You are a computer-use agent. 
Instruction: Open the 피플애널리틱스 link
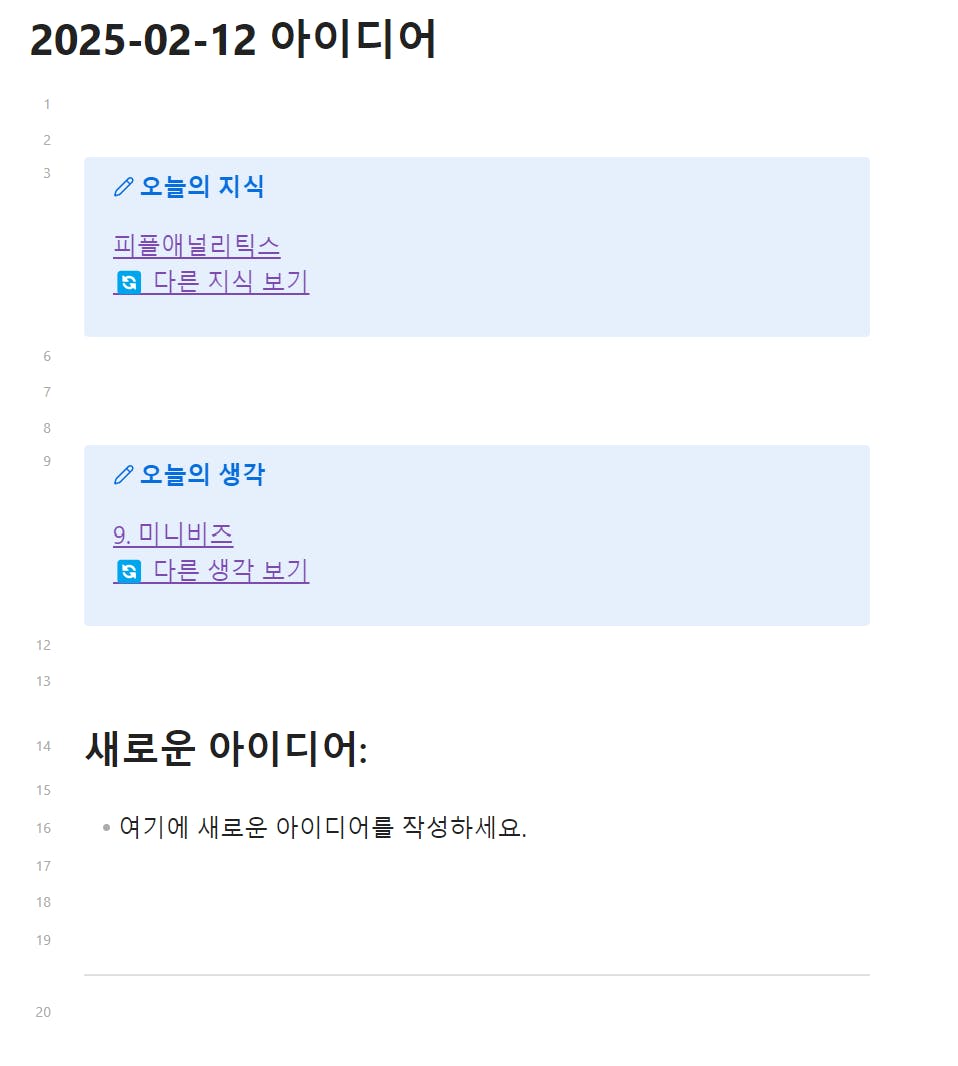pyautogui.click(x=196, y=245)
